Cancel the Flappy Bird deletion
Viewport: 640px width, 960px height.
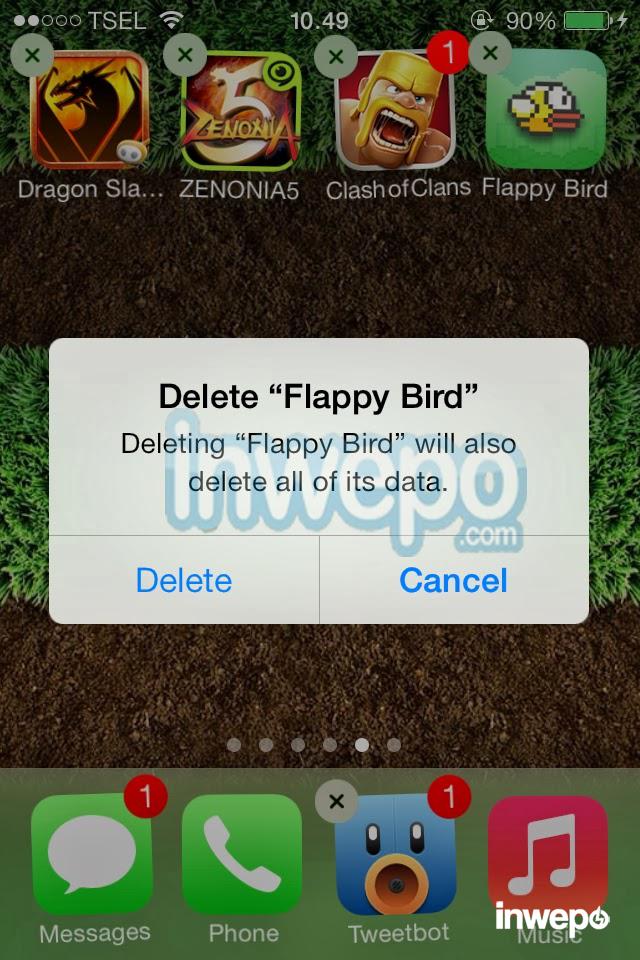pos(453,580)
